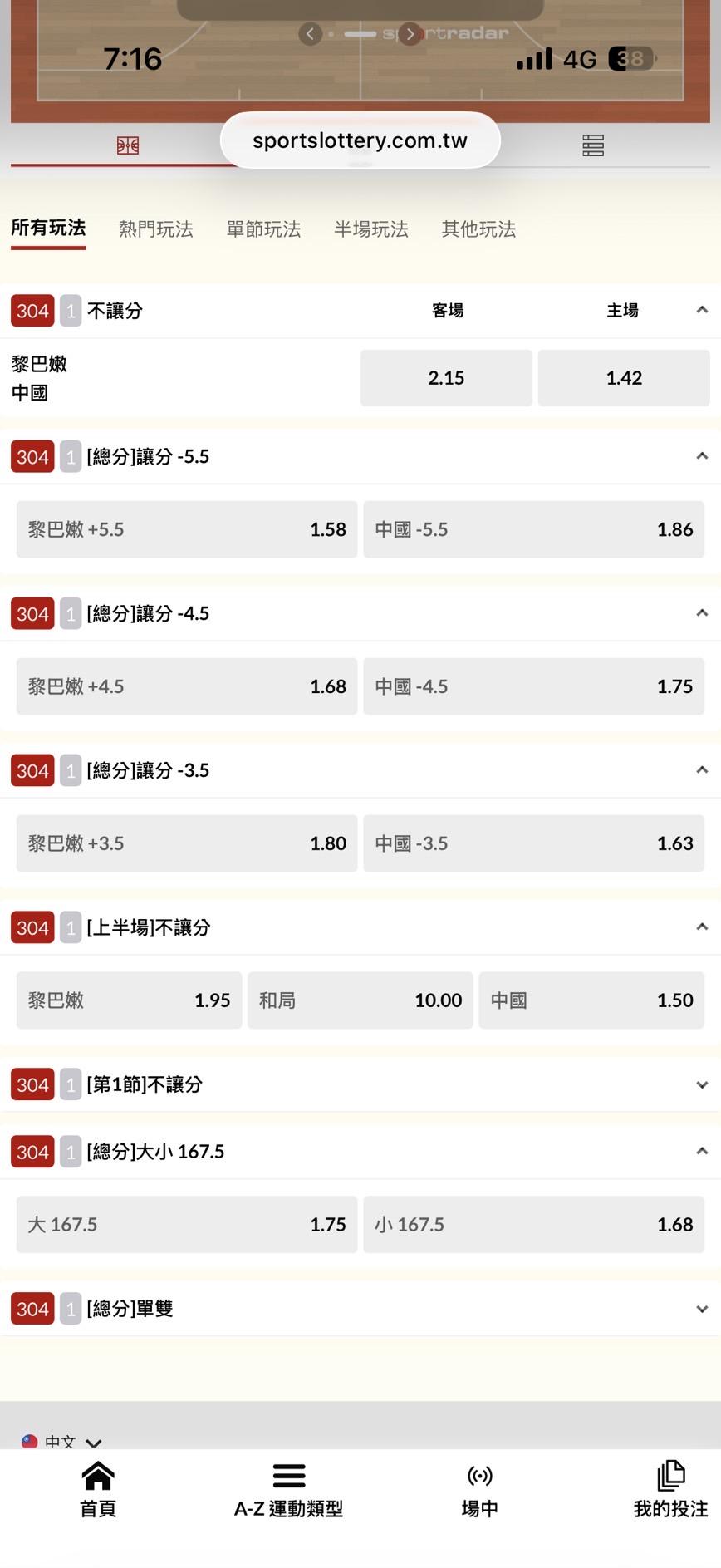Select the 和局 10.00 first-half option

pyautogui.click(x=360, y=1000)
